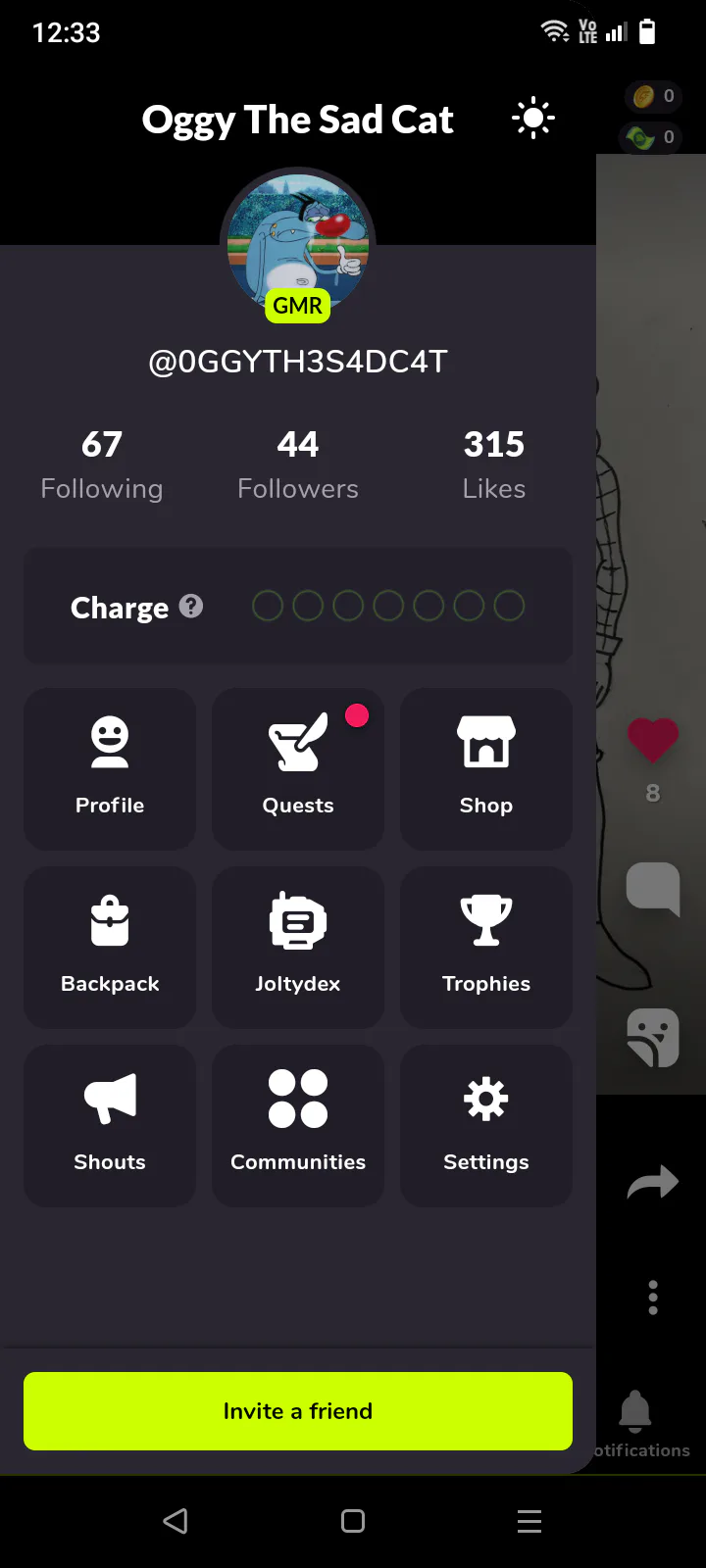Viewport: 706px width, 1568px height.
Task: Open comments speech bubble icon
Action: pos(653,888)
